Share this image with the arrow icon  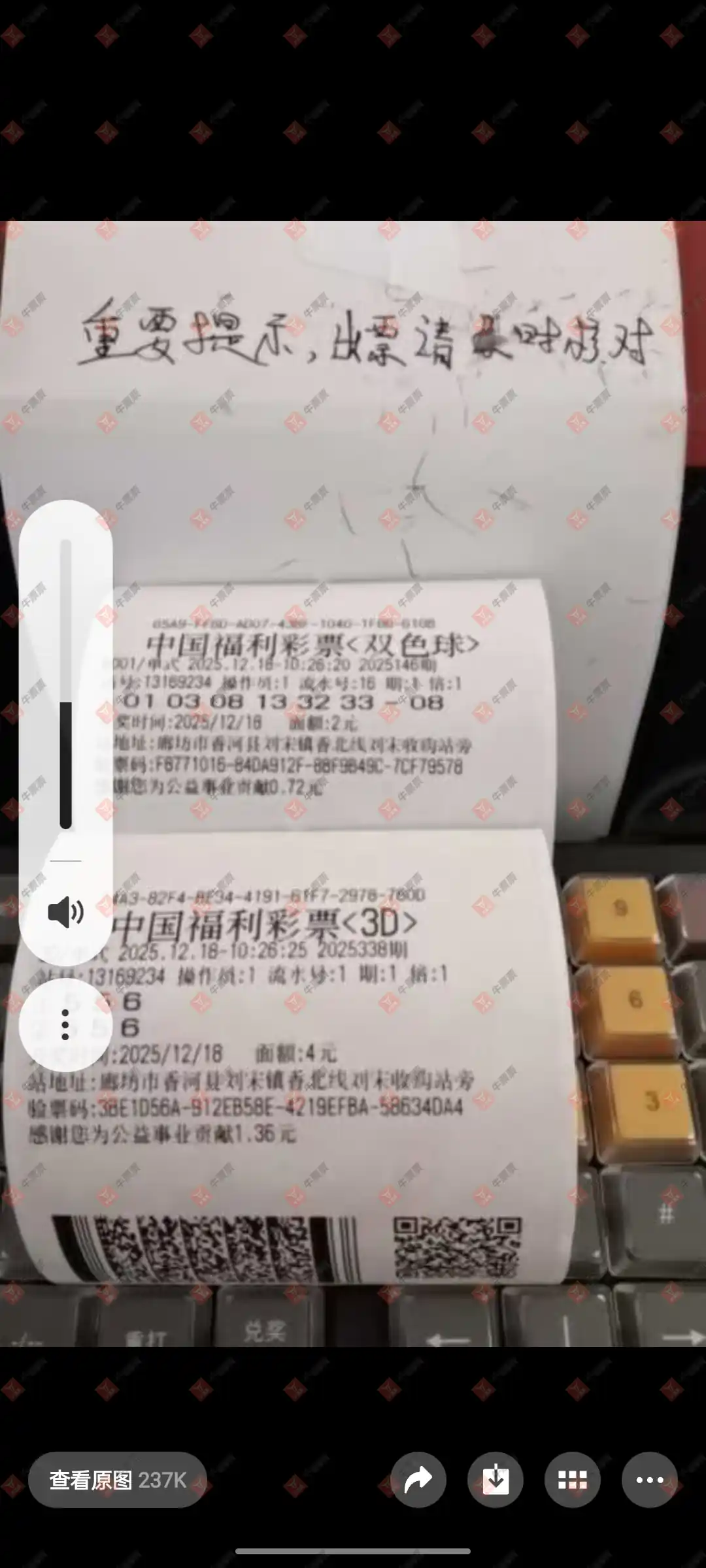click(418, 1480)
